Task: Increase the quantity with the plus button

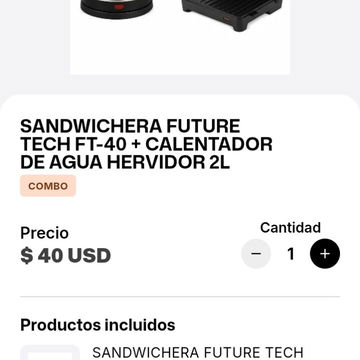Action: 325,254
